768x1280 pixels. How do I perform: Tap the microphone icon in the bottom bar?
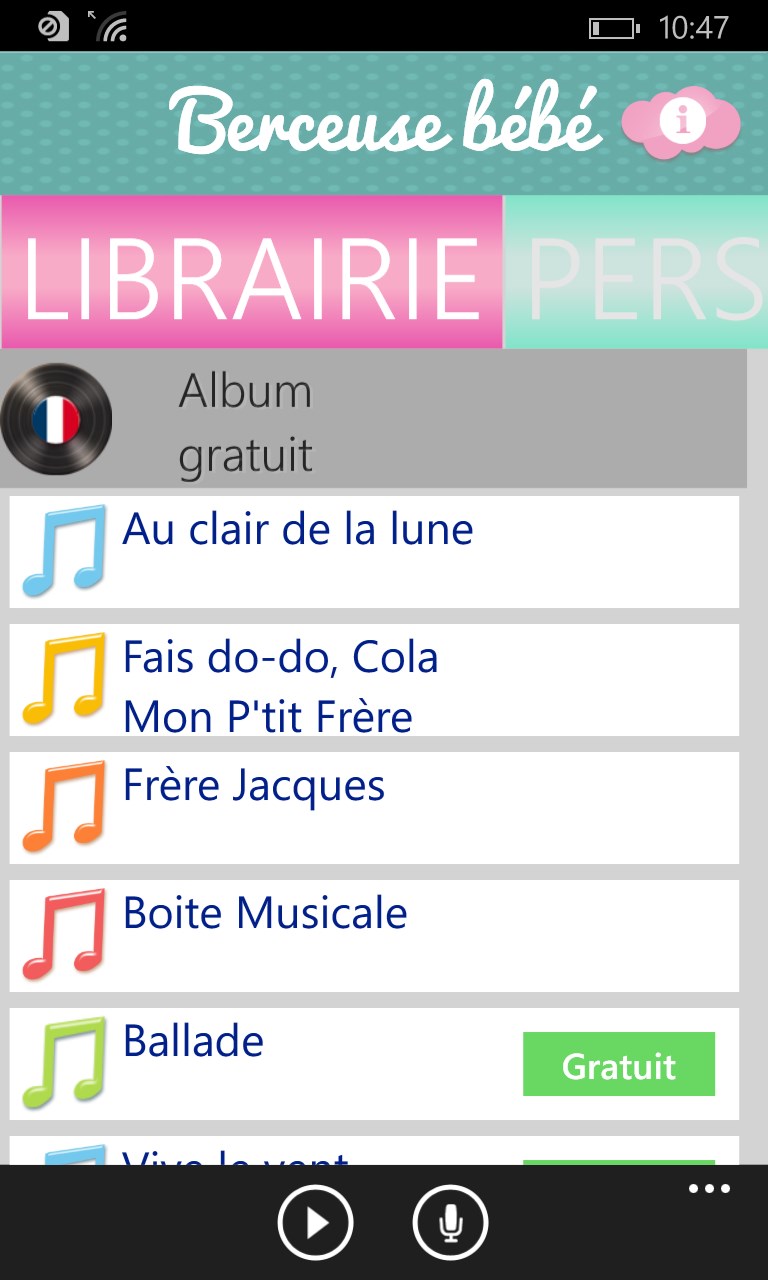[x=449, y=1221]
